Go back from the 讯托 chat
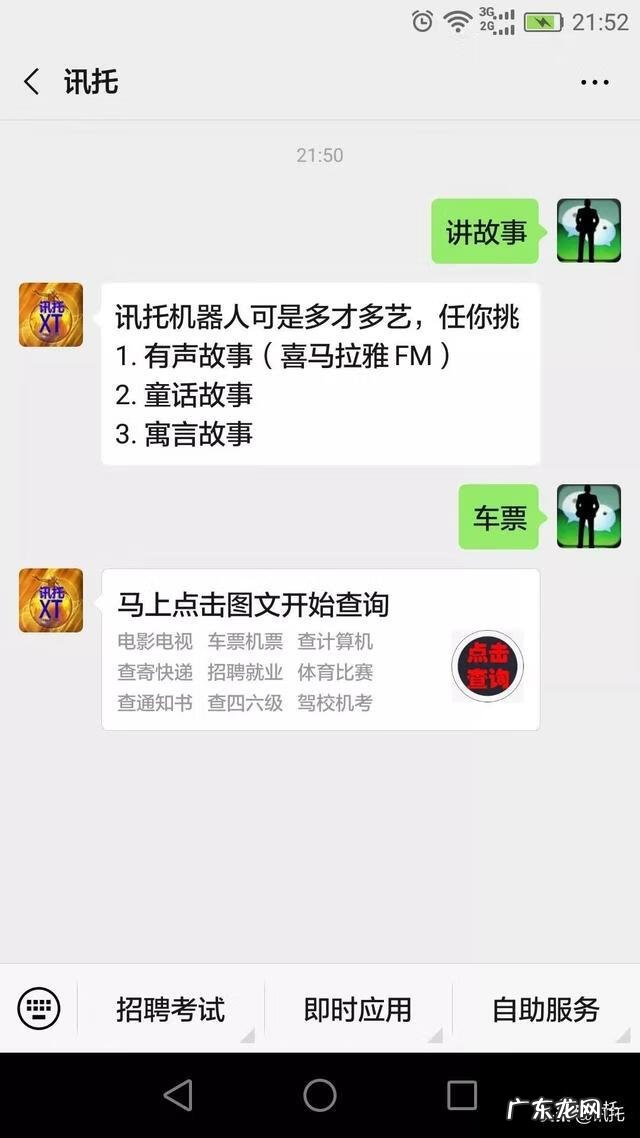Image resolution: width=640 pixels, height=1138 pixels. [32, 82]
